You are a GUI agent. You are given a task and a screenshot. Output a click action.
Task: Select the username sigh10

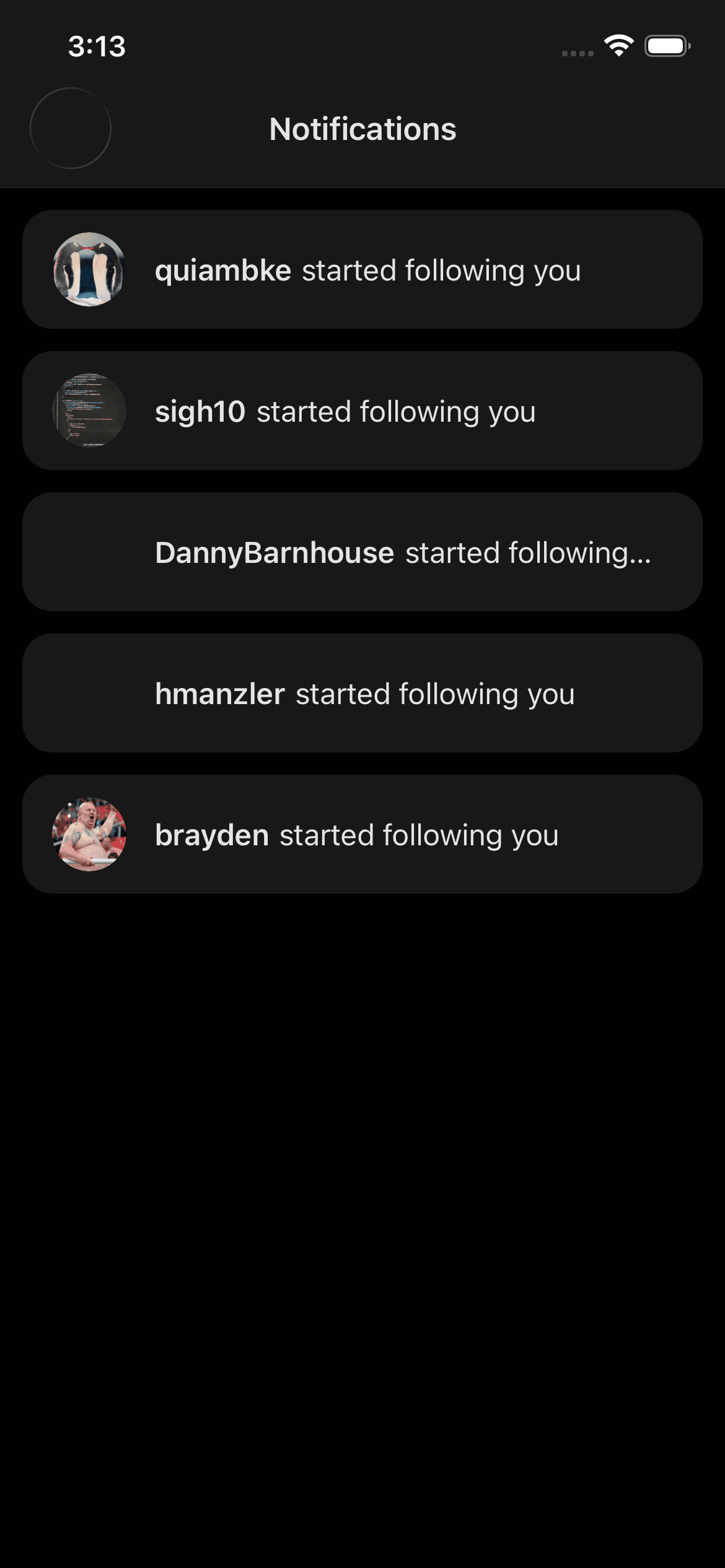click(x=200, y=410)
